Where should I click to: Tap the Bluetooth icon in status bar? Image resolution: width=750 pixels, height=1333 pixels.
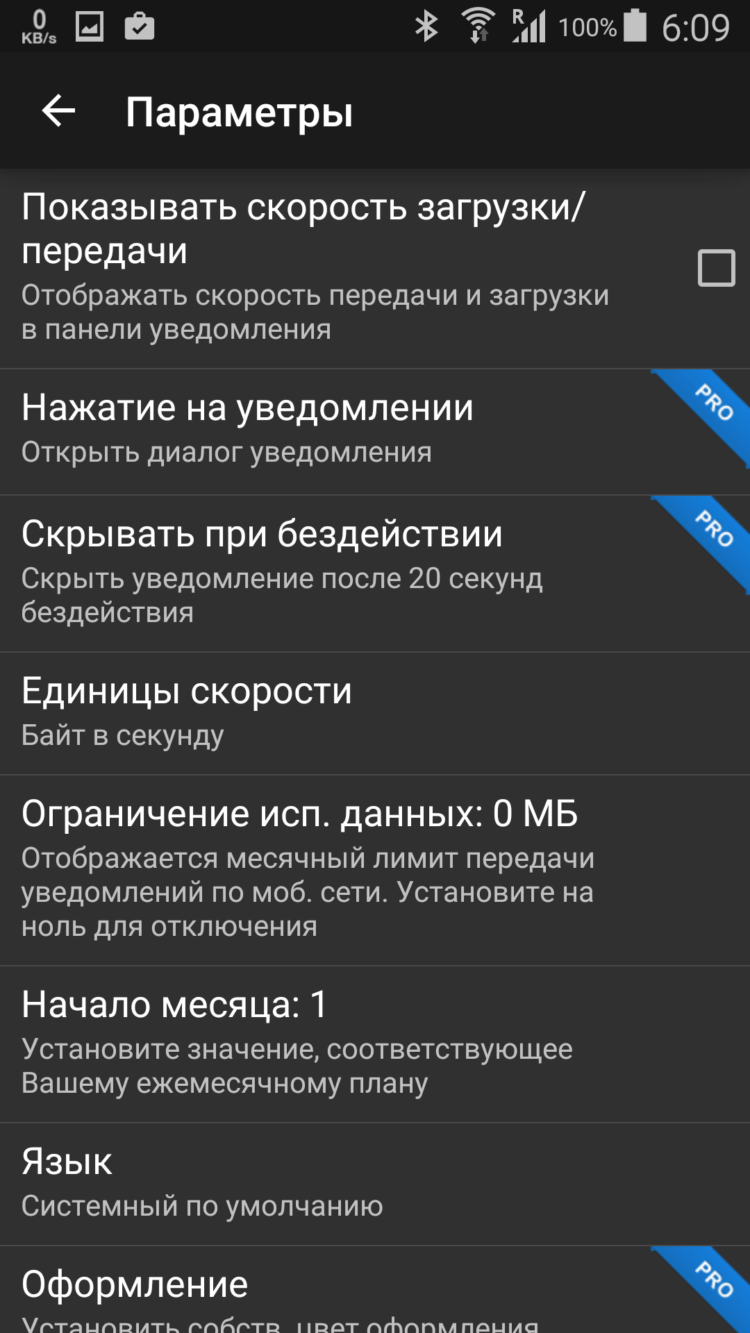[x=426, y=27]
